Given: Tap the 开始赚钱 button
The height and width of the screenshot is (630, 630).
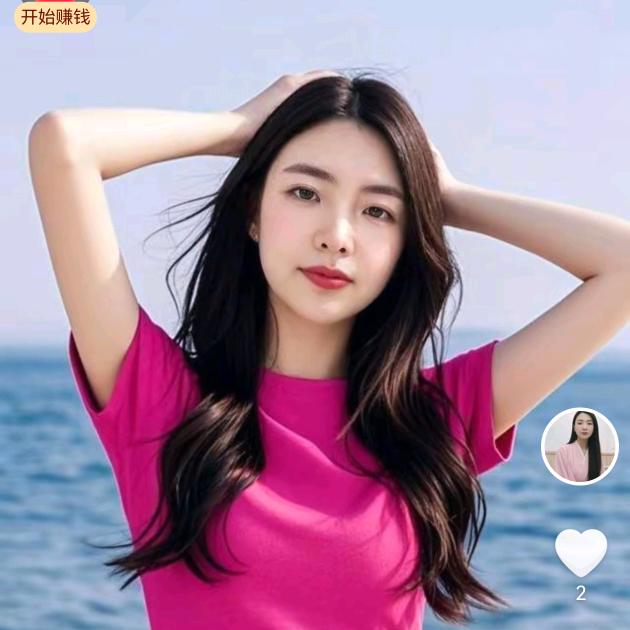Looking at the screenshot, I should tap(55, 17).
